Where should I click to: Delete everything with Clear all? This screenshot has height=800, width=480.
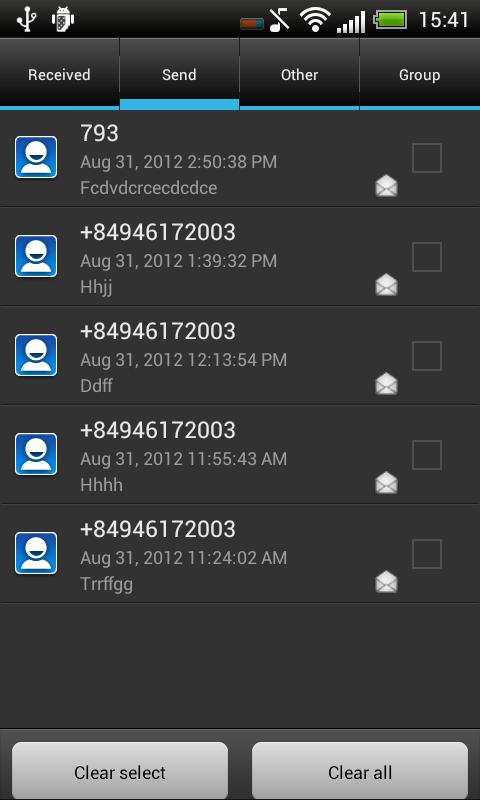pyautogui.click(x=360, y=771)
